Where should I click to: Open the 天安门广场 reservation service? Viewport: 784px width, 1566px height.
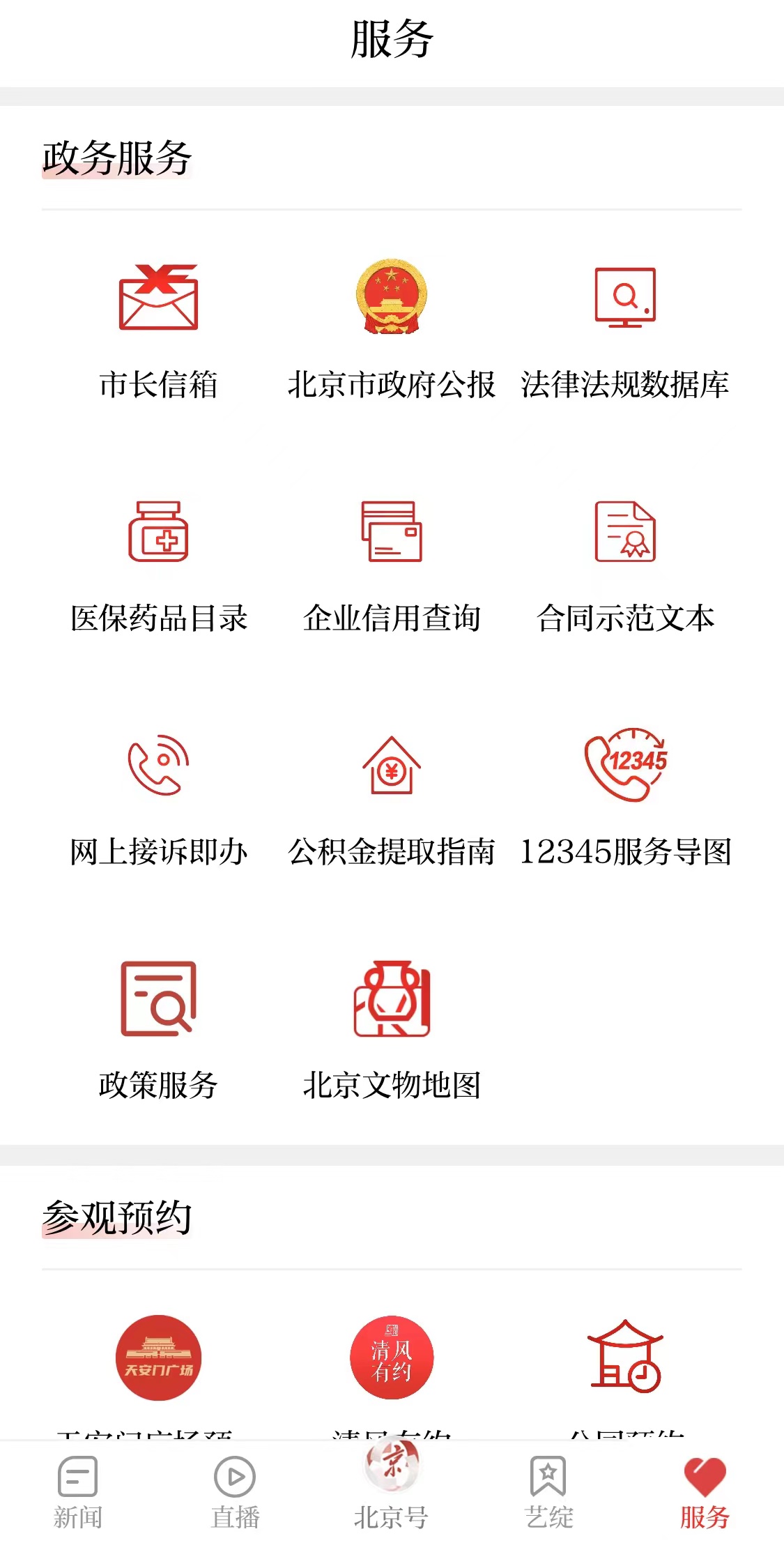click(158, 1358)
